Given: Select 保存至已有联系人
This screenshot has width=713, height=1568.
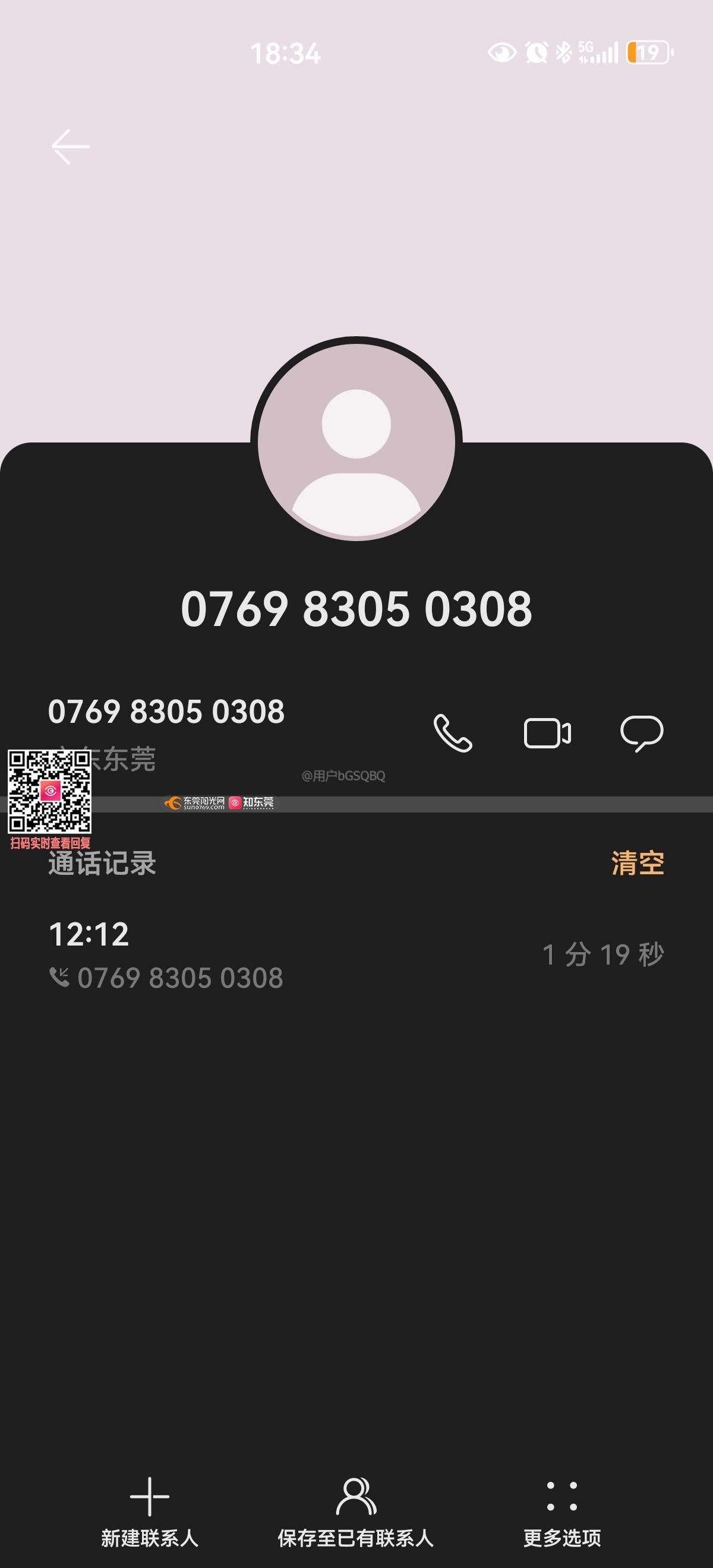Looking at the screenshot, I should click(x=356, y=1512).
